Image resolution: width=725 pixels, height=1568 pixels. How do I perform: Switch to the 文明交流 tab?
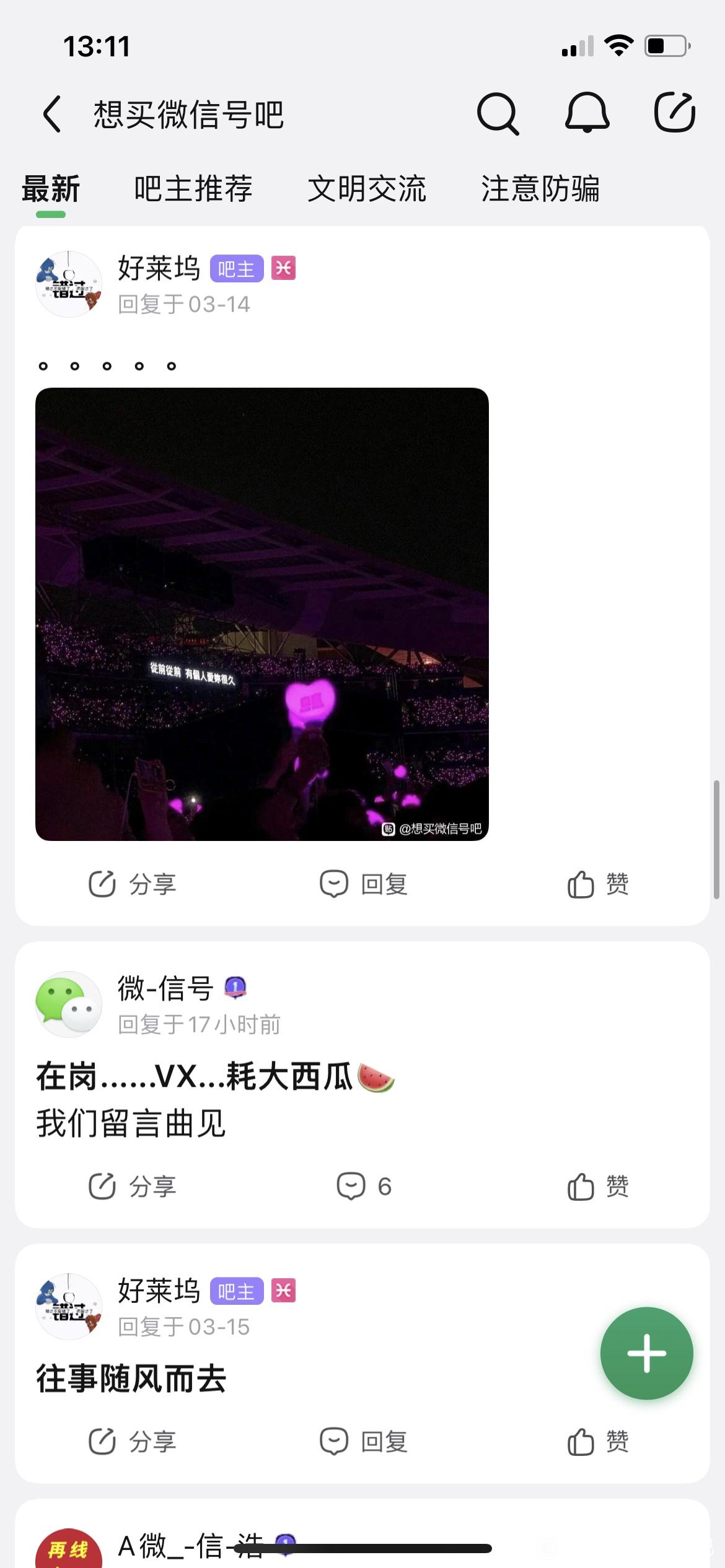coord(367,189)
